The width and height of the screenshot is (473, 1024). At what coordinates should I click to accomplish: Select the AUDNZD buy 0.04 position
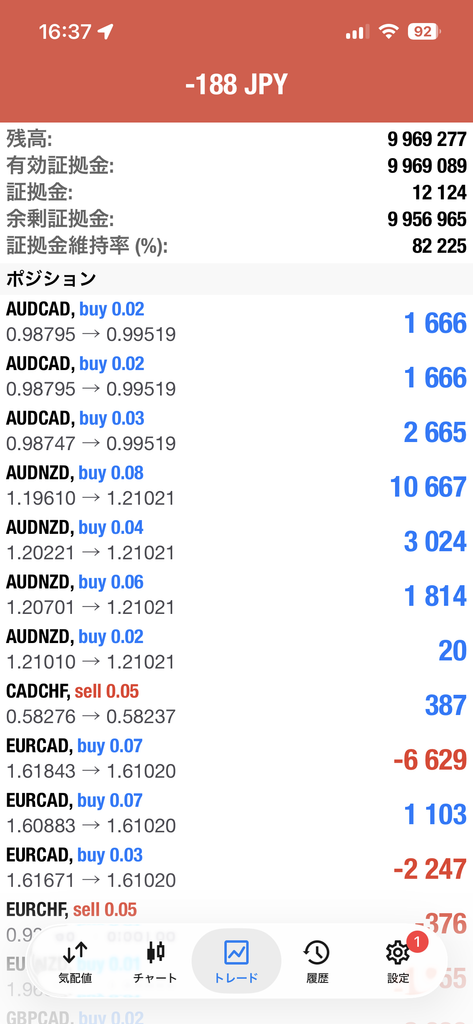tap(236, 541)
